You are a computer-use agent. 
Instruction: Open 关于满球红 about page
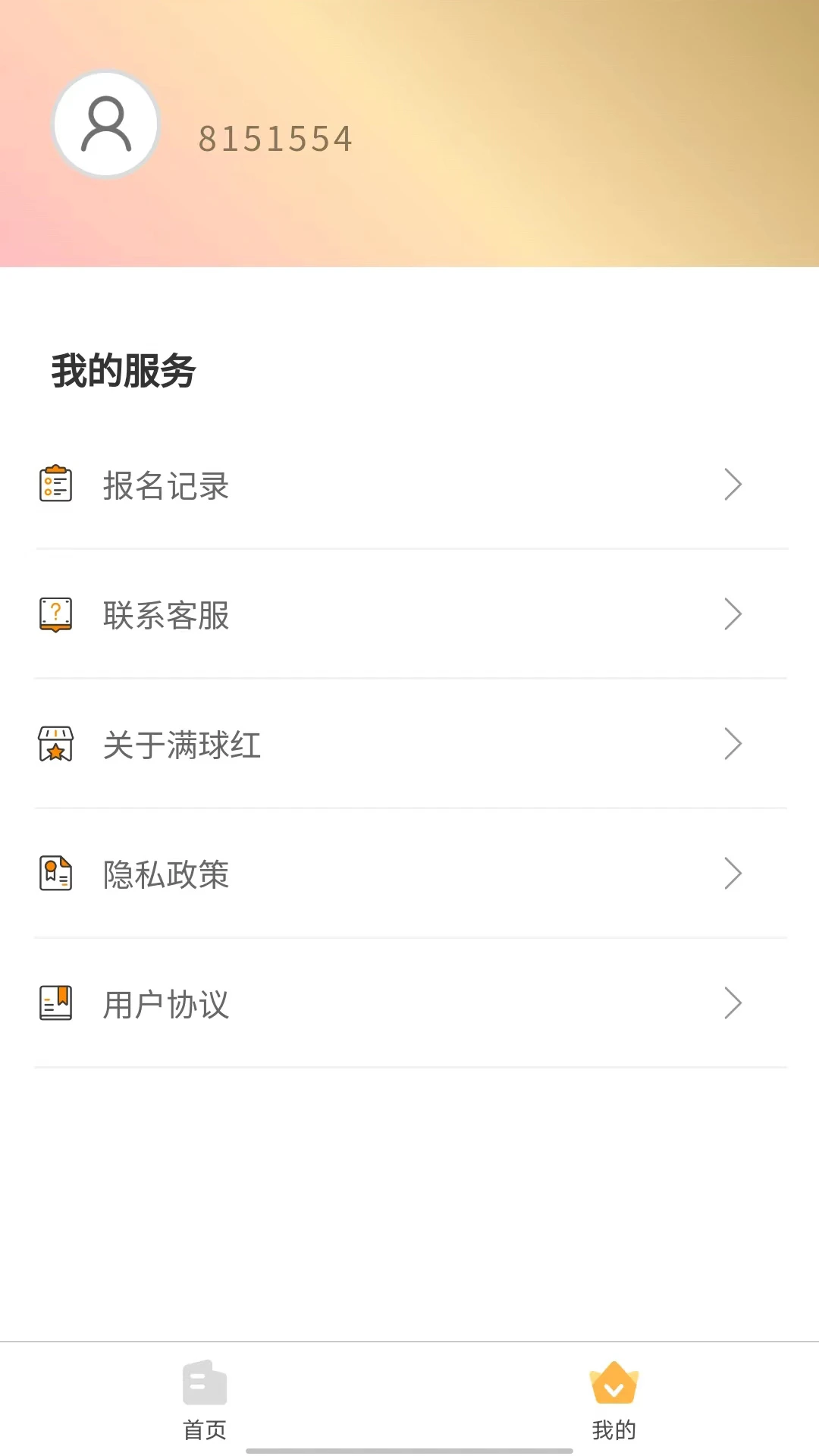[x=409, y=745]
